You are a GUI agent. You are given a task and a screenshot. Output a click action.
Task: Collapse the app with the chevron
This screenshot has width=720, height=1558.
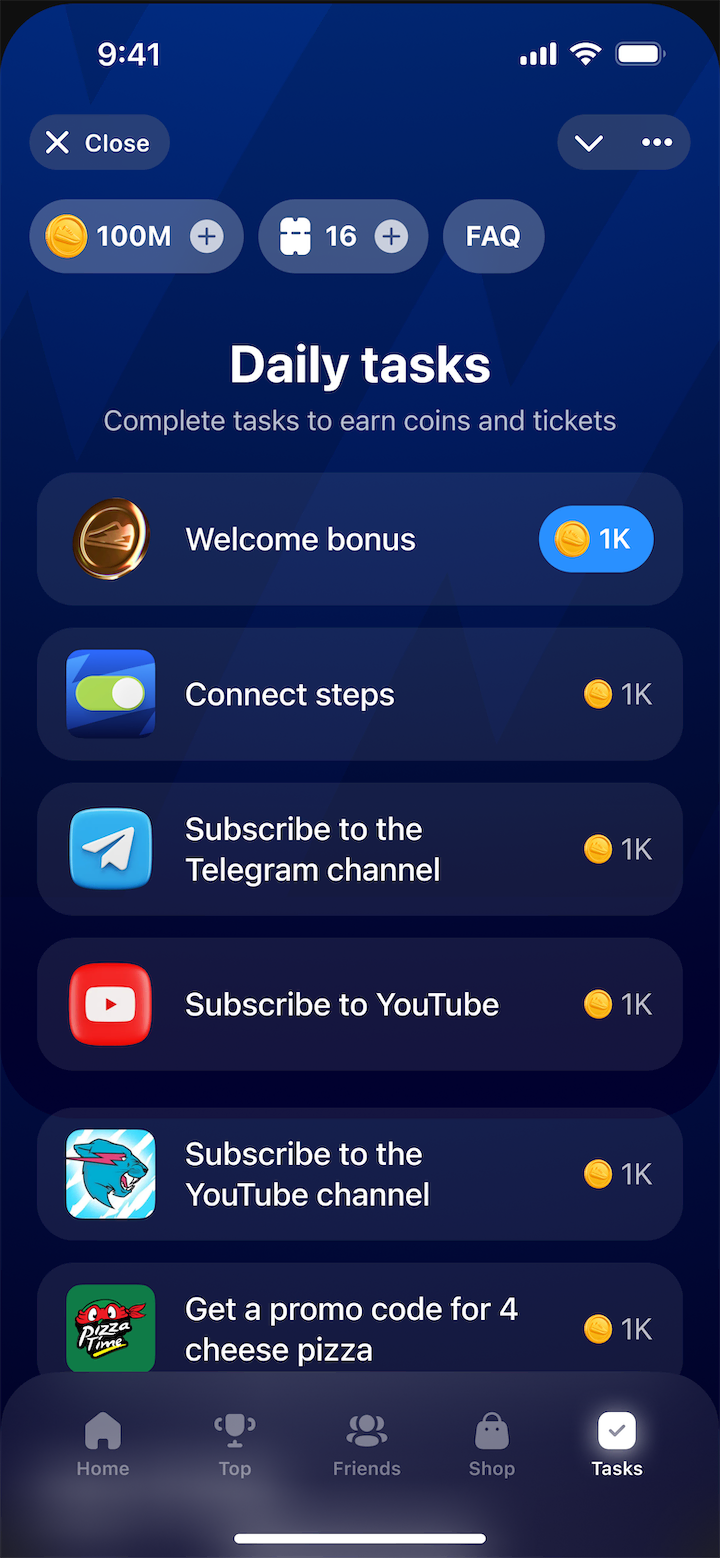589,143
